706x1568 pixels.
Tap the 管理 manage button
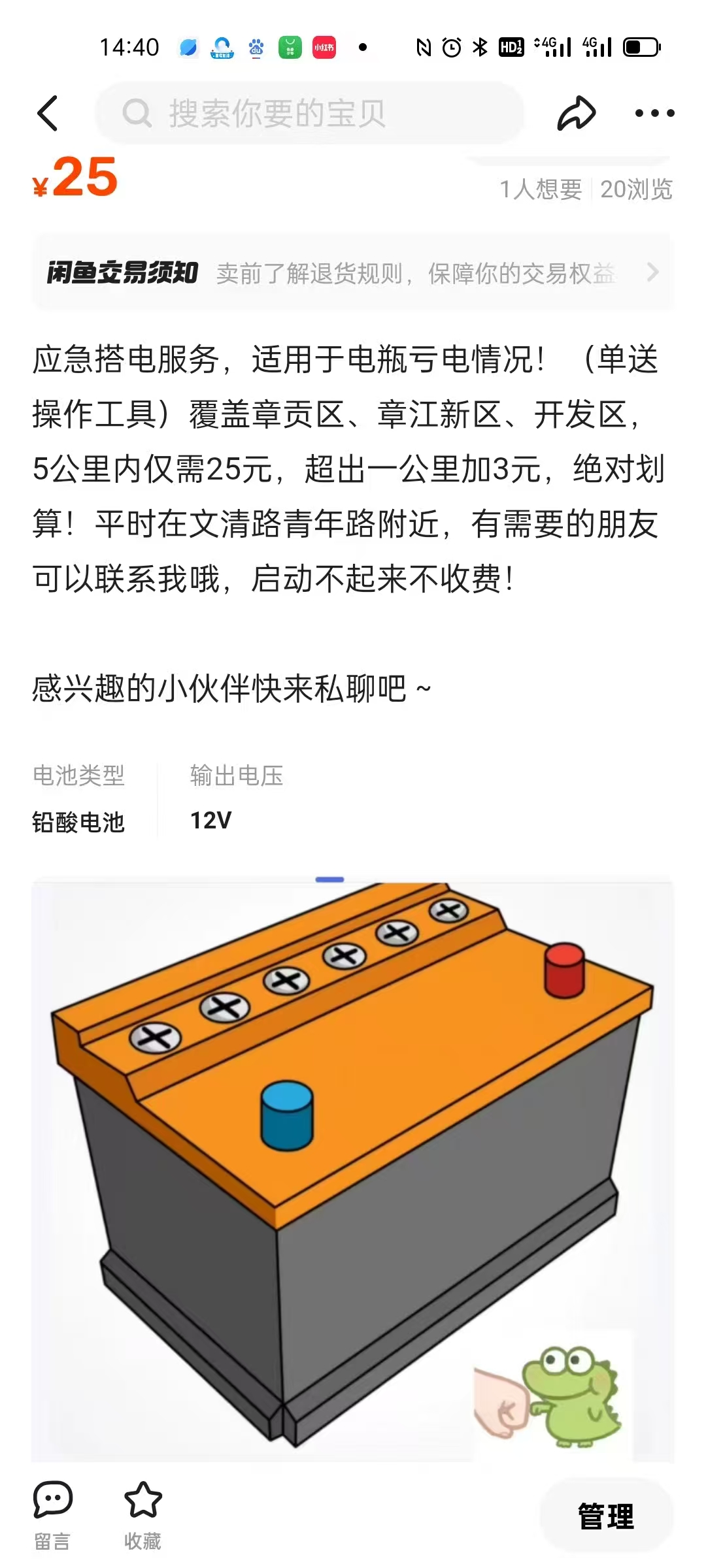click(x=606, y=1516)
